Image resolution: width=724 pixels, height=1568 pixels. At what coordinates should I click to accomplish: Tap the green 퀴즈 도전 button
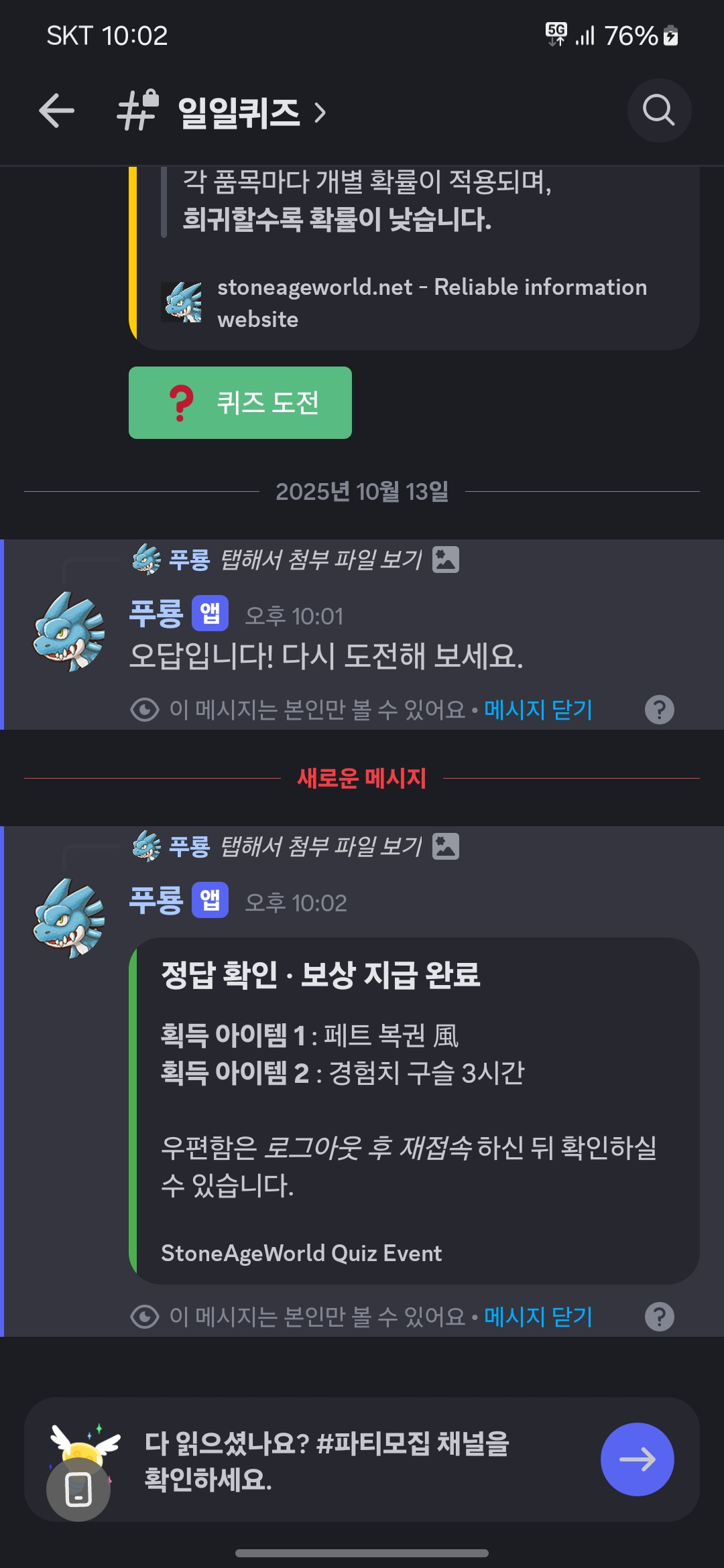coord(240,403)
